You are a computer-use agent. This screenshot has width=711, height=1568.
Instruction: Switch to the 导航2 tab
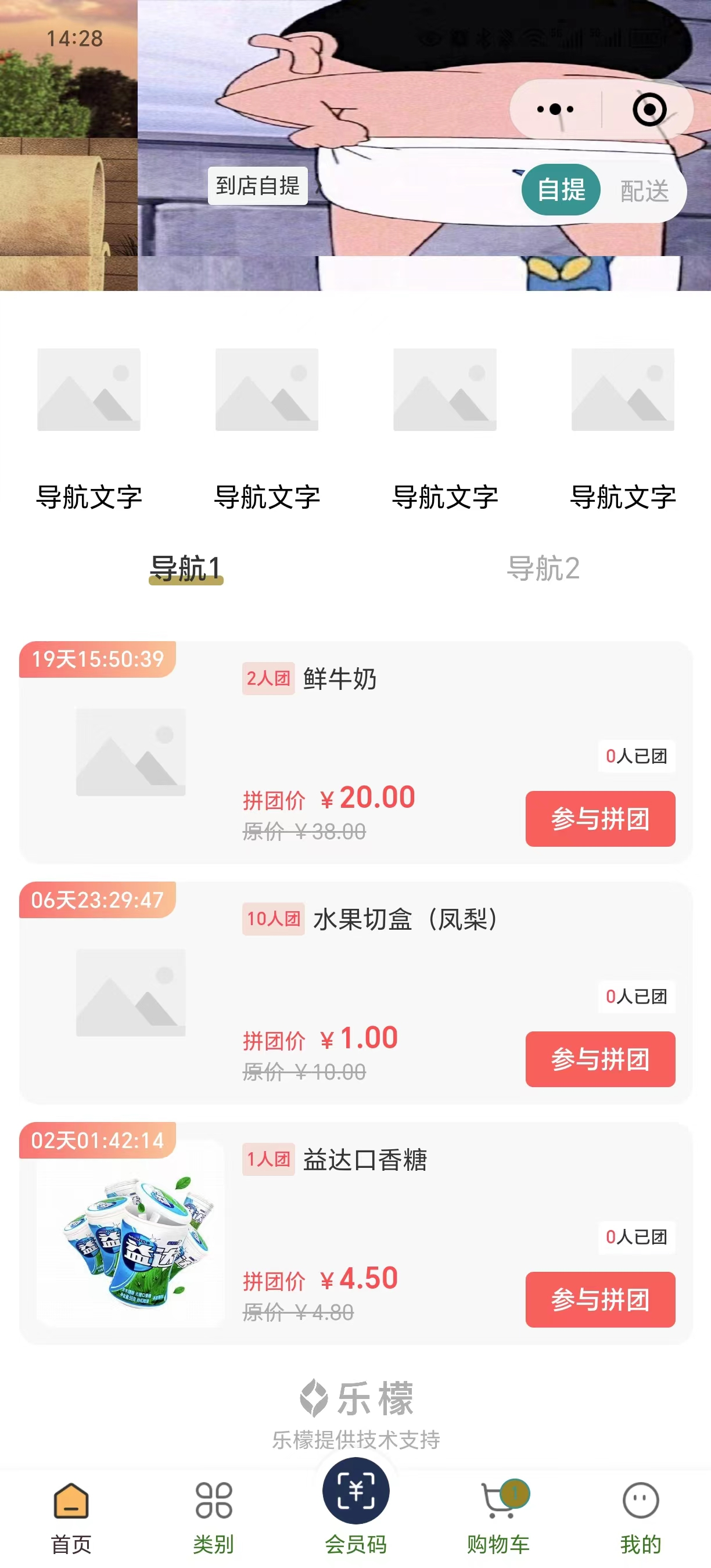543,569
